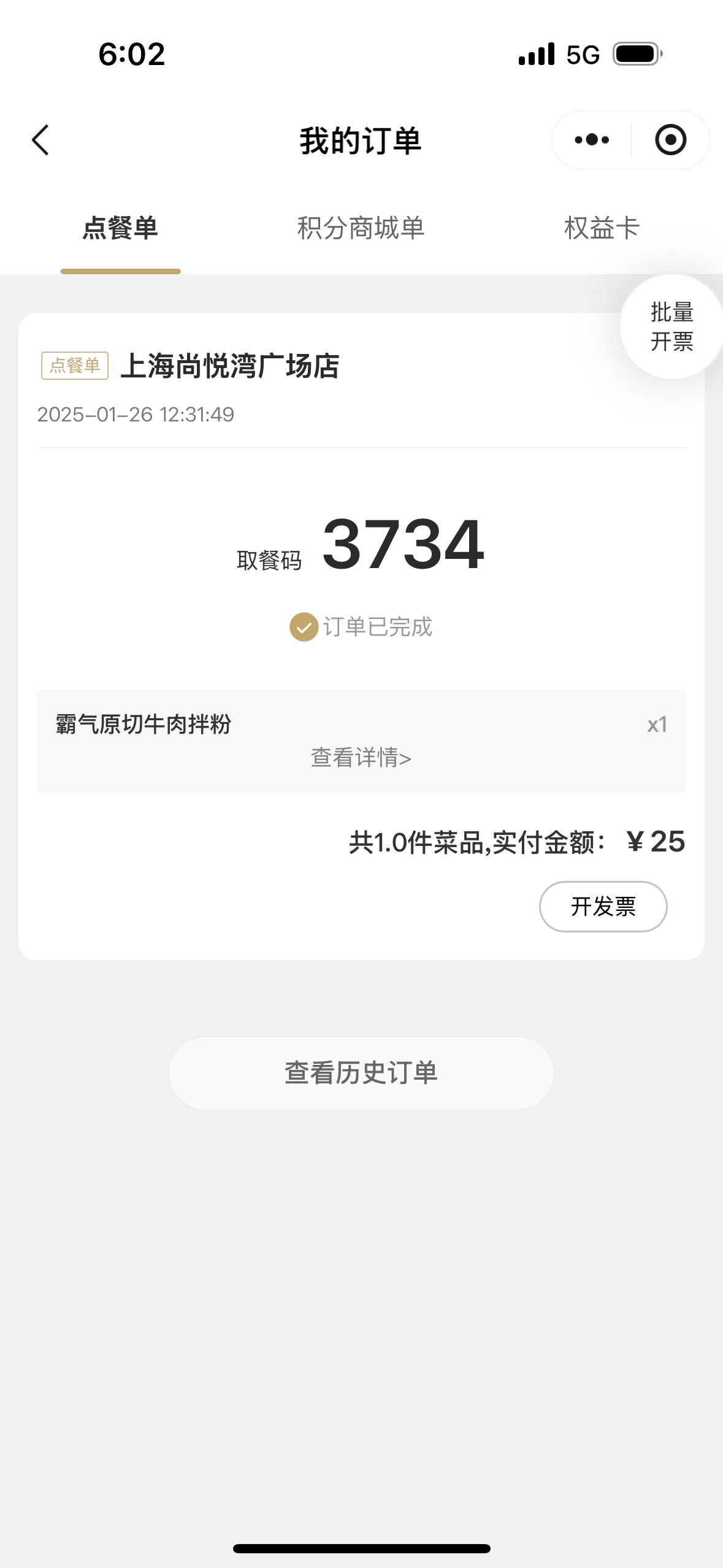Close the mini program with the circle icon

click(670, 140)
